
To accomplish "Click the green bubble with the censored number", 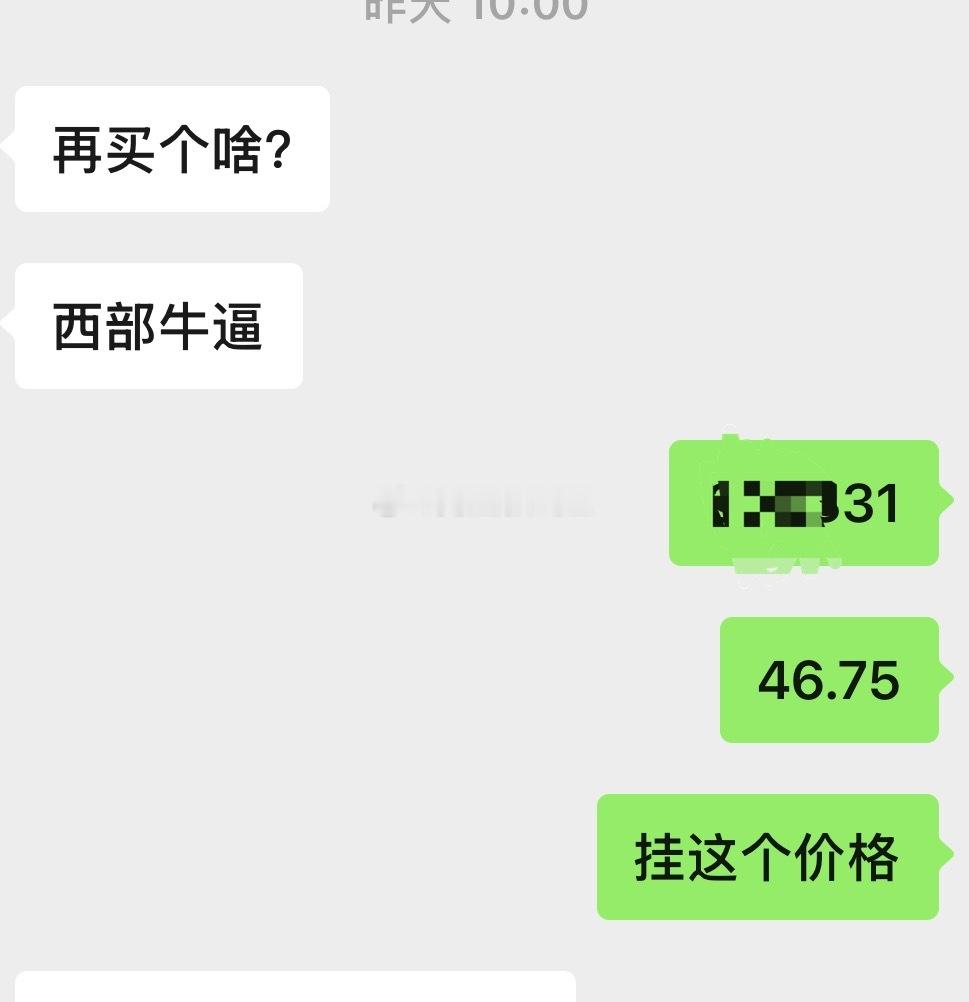I will click(x=802, y=503).
